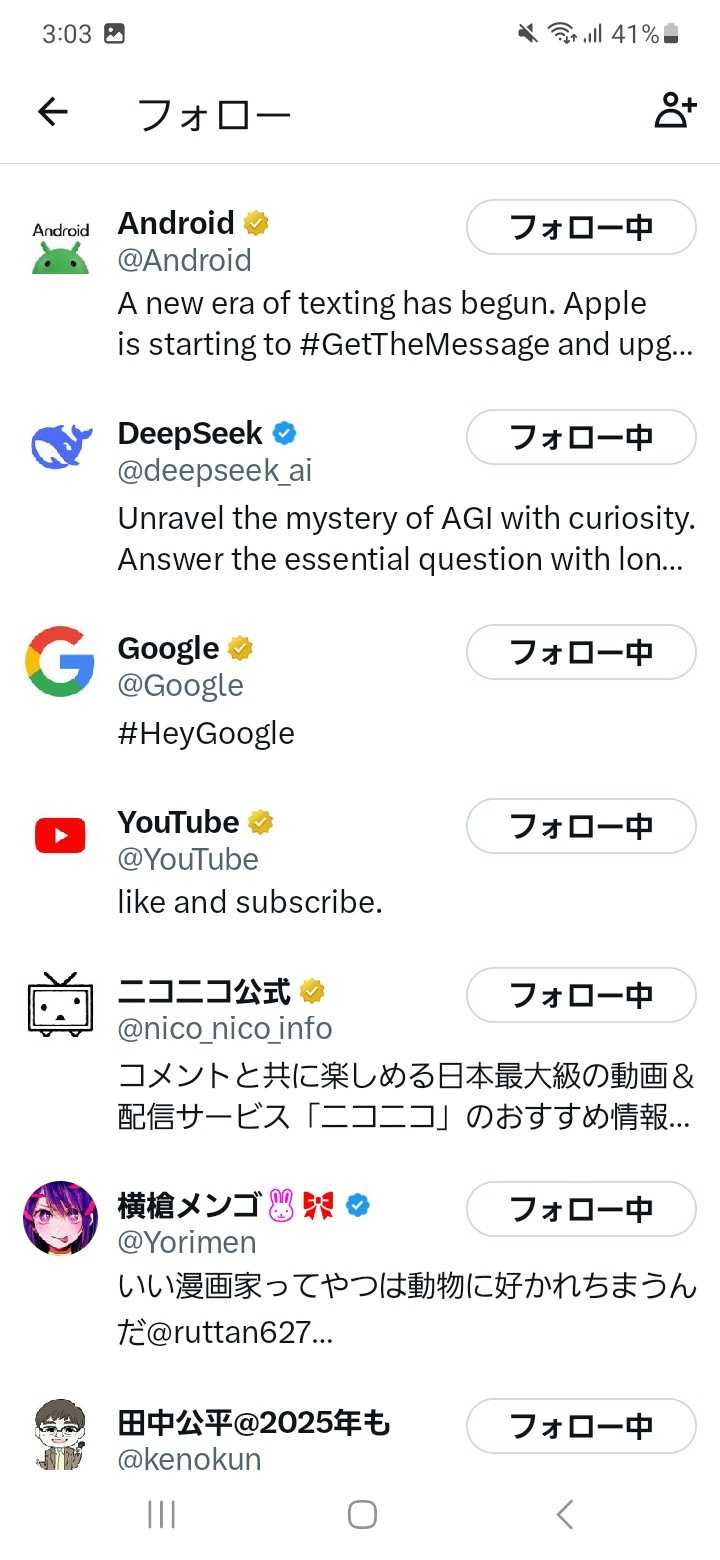Open the add-people icon
Image resolution: width=720 pixels, height=1560 pixels.
click(x=675, y=111)
